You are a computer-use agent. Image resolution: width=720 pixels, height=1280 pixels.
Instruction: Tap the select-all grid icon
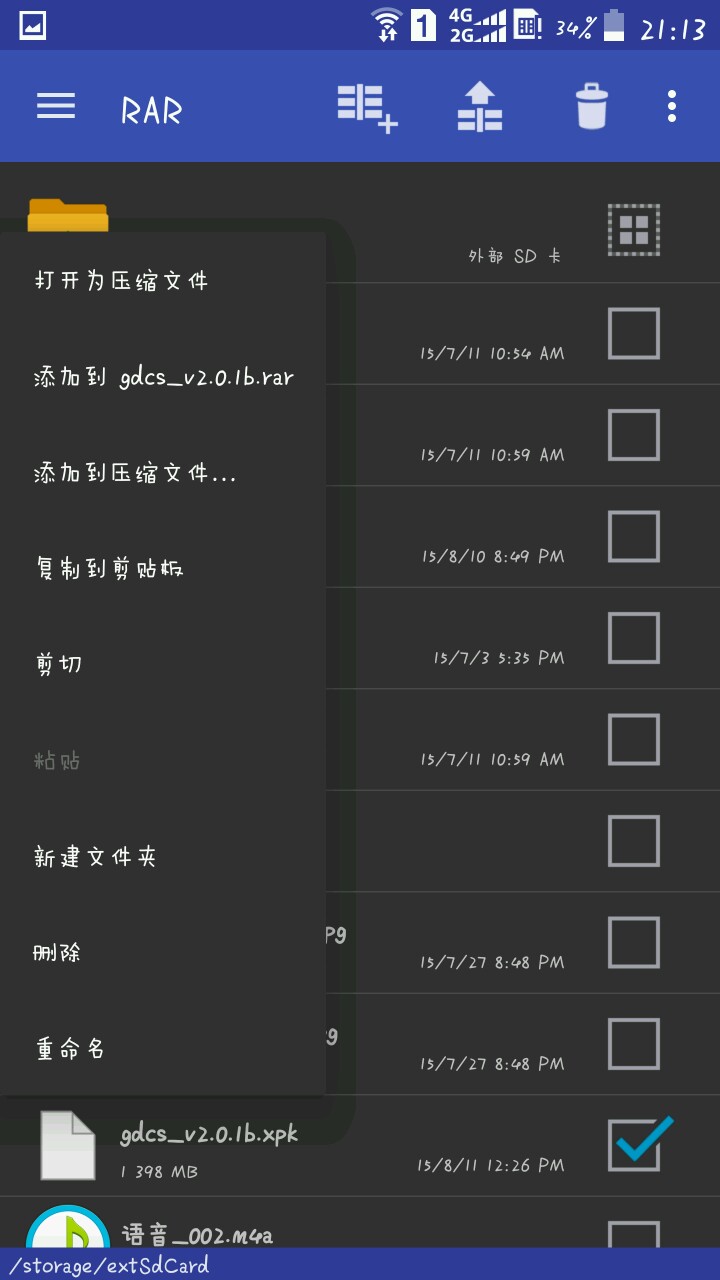coord(633,230)
